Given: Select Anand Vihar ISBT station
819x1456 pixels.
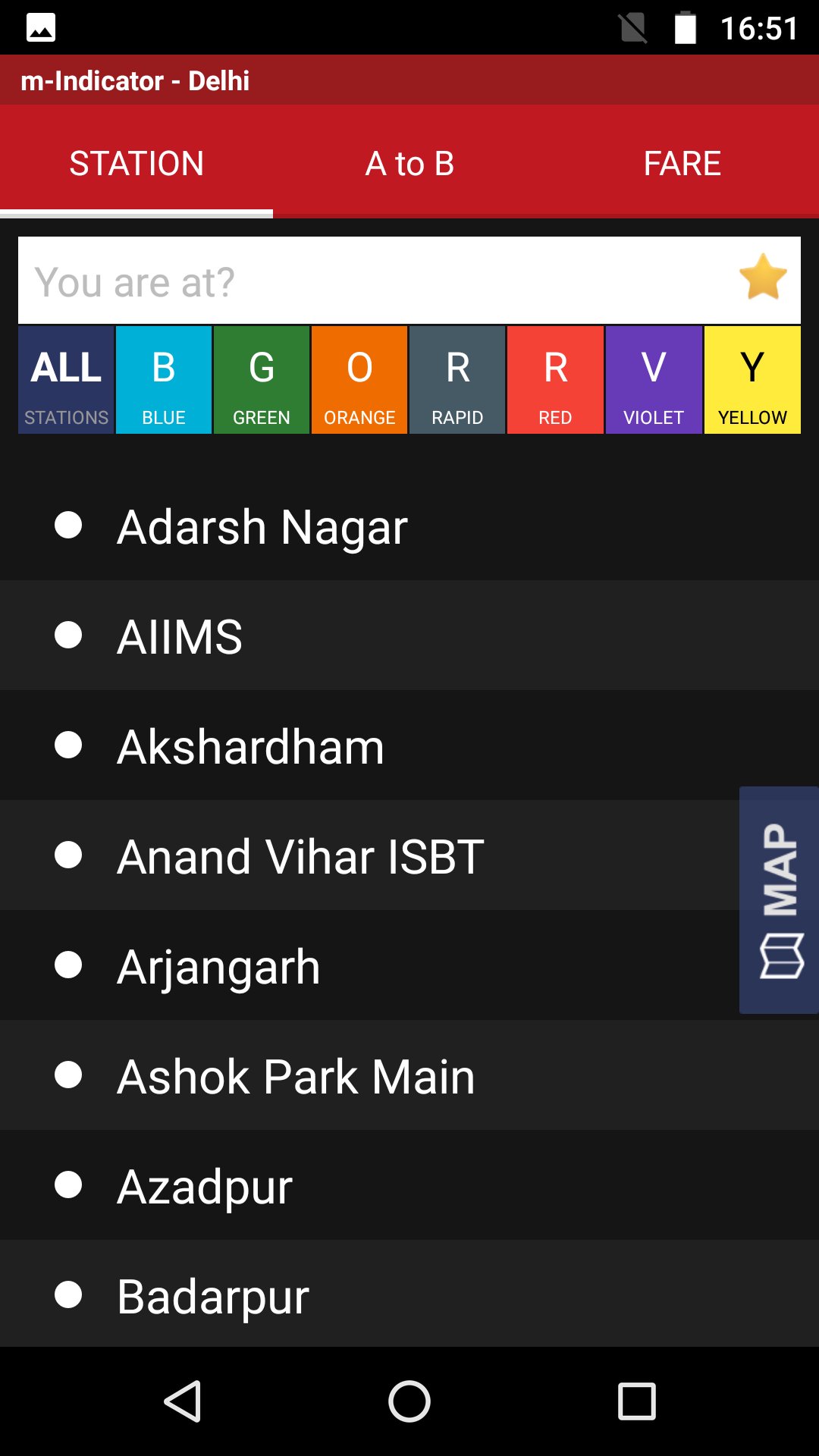Looking at the screenshot, I should [300, 856].
